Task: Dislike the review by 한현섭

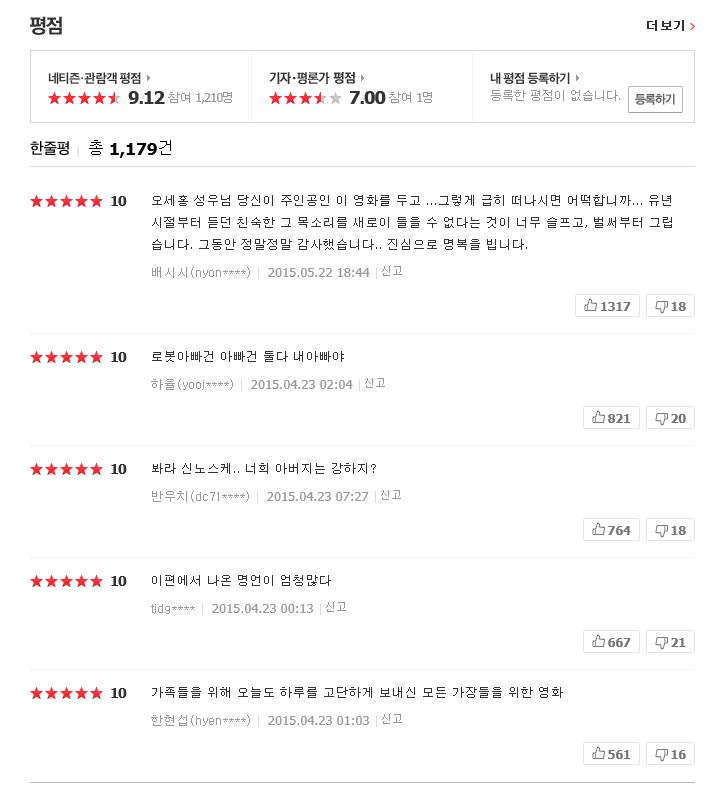Action: [x=670, y=754]
